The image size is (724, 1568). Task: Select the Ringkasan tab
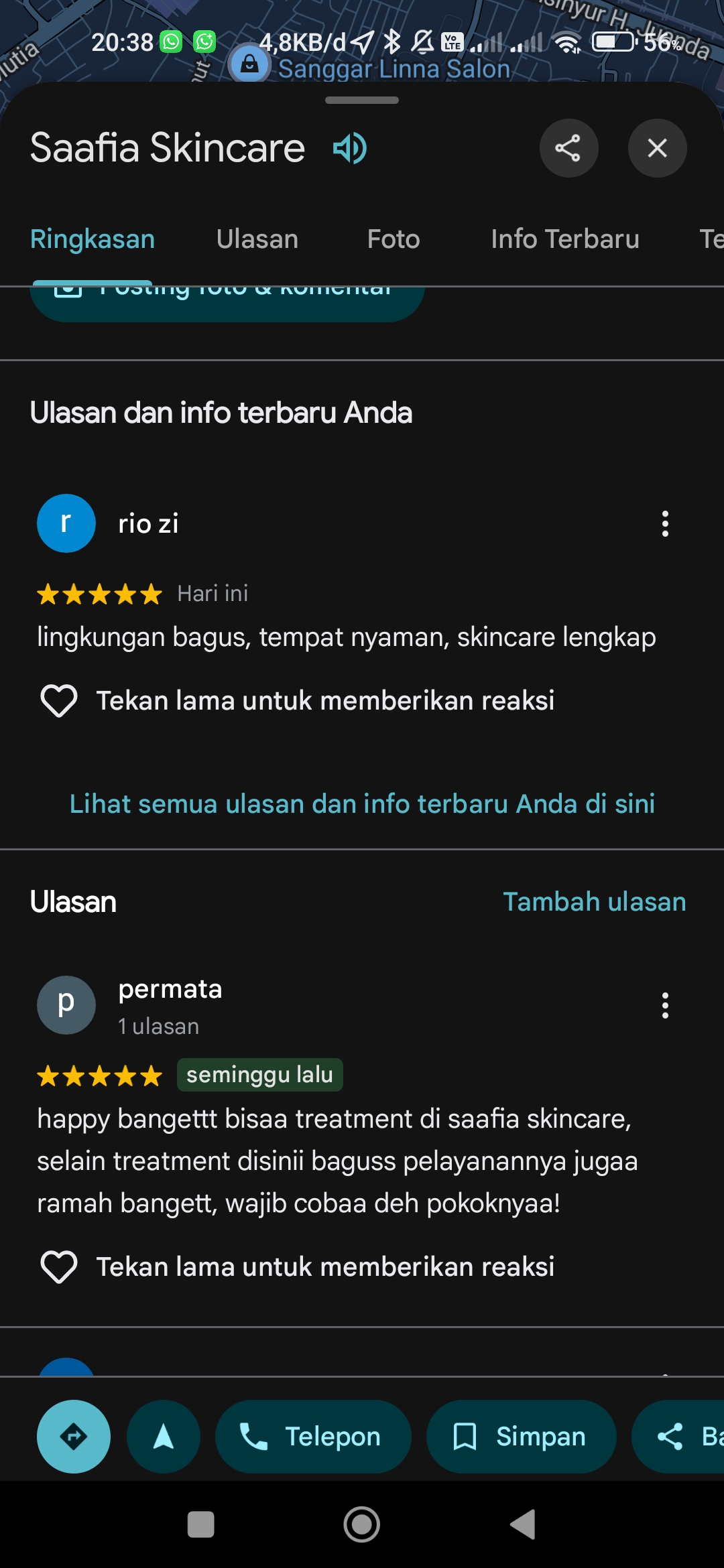pos(93,239)
